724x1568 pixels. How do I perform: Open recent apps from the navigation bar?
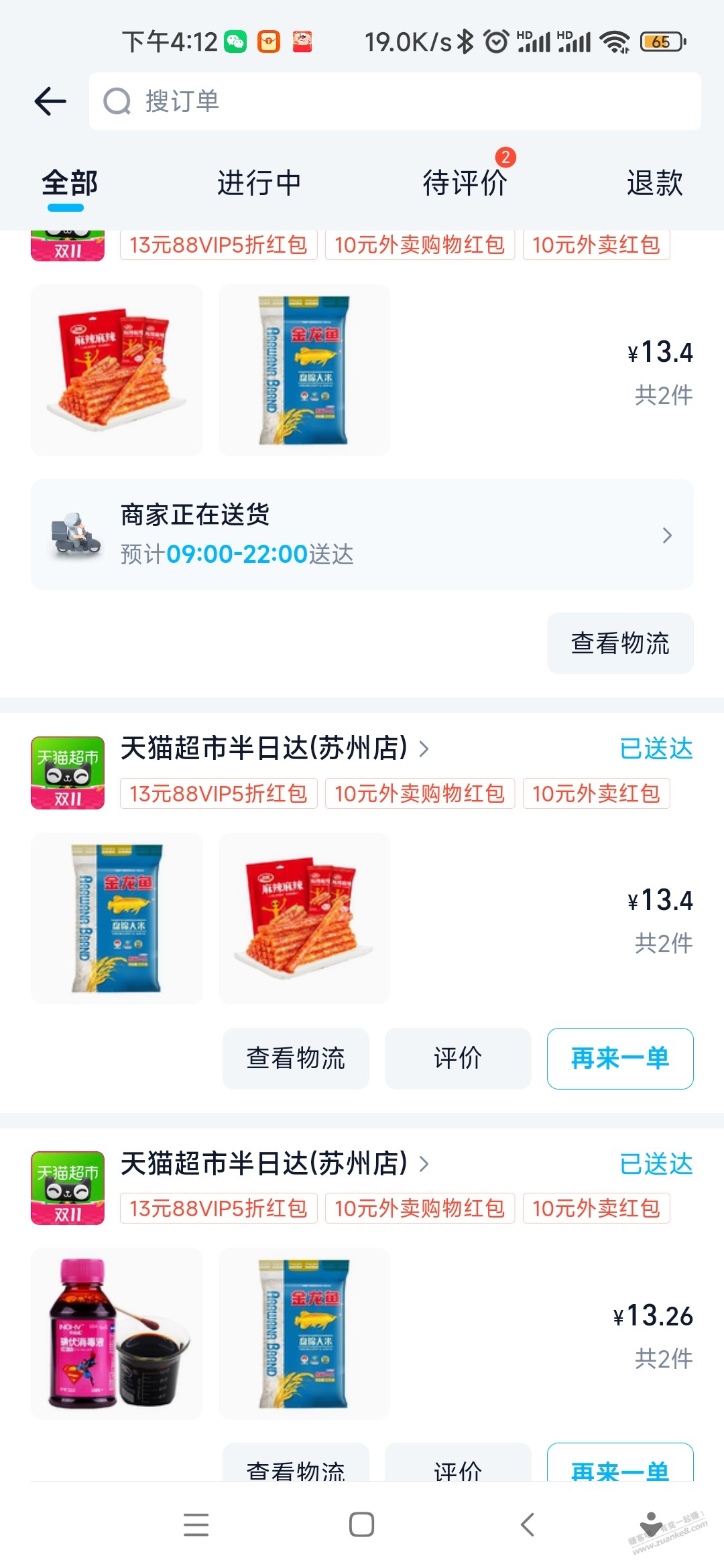(x=196, y=1525)
